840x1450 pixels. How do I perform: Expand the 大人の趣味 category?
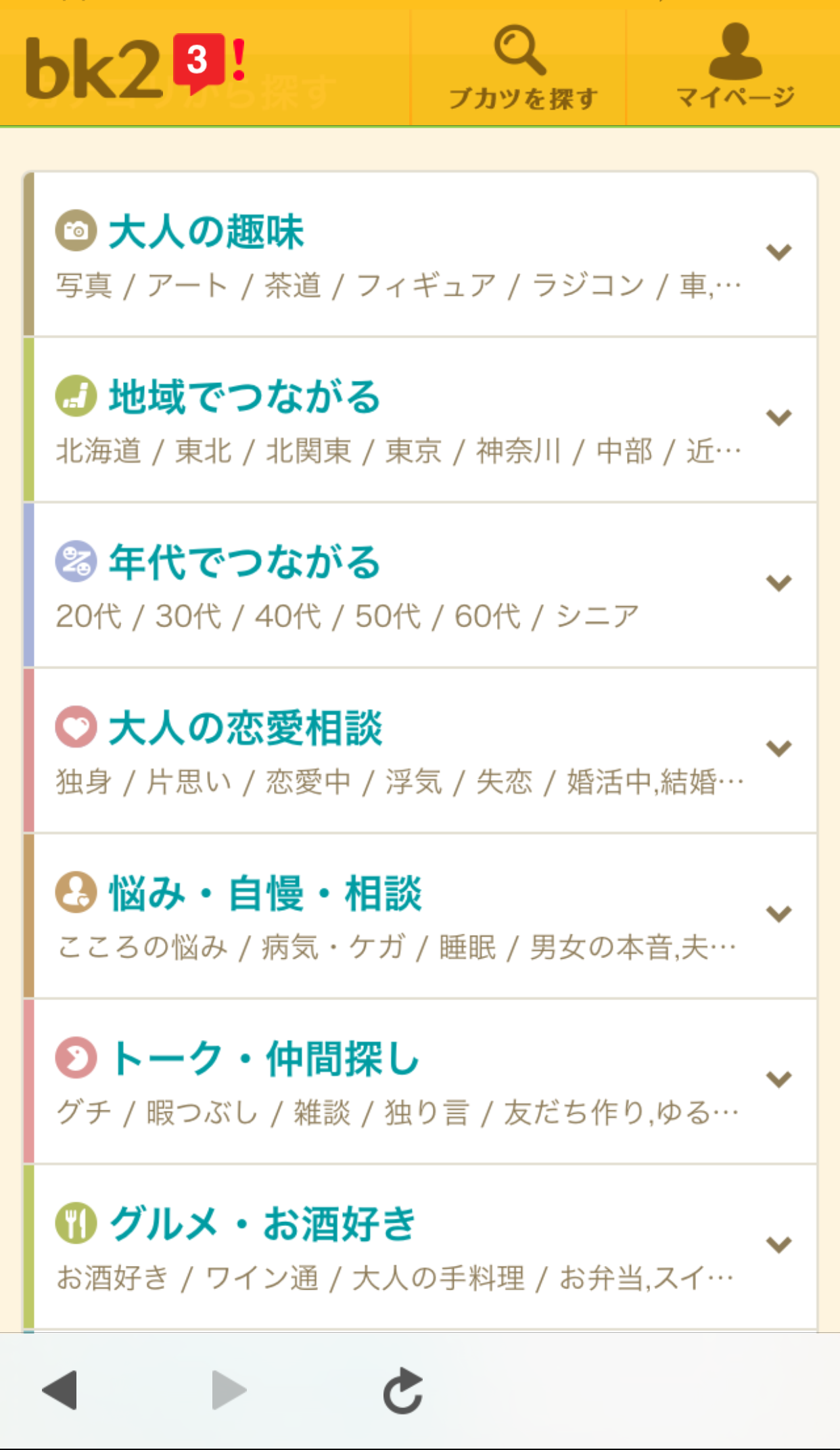778,252
